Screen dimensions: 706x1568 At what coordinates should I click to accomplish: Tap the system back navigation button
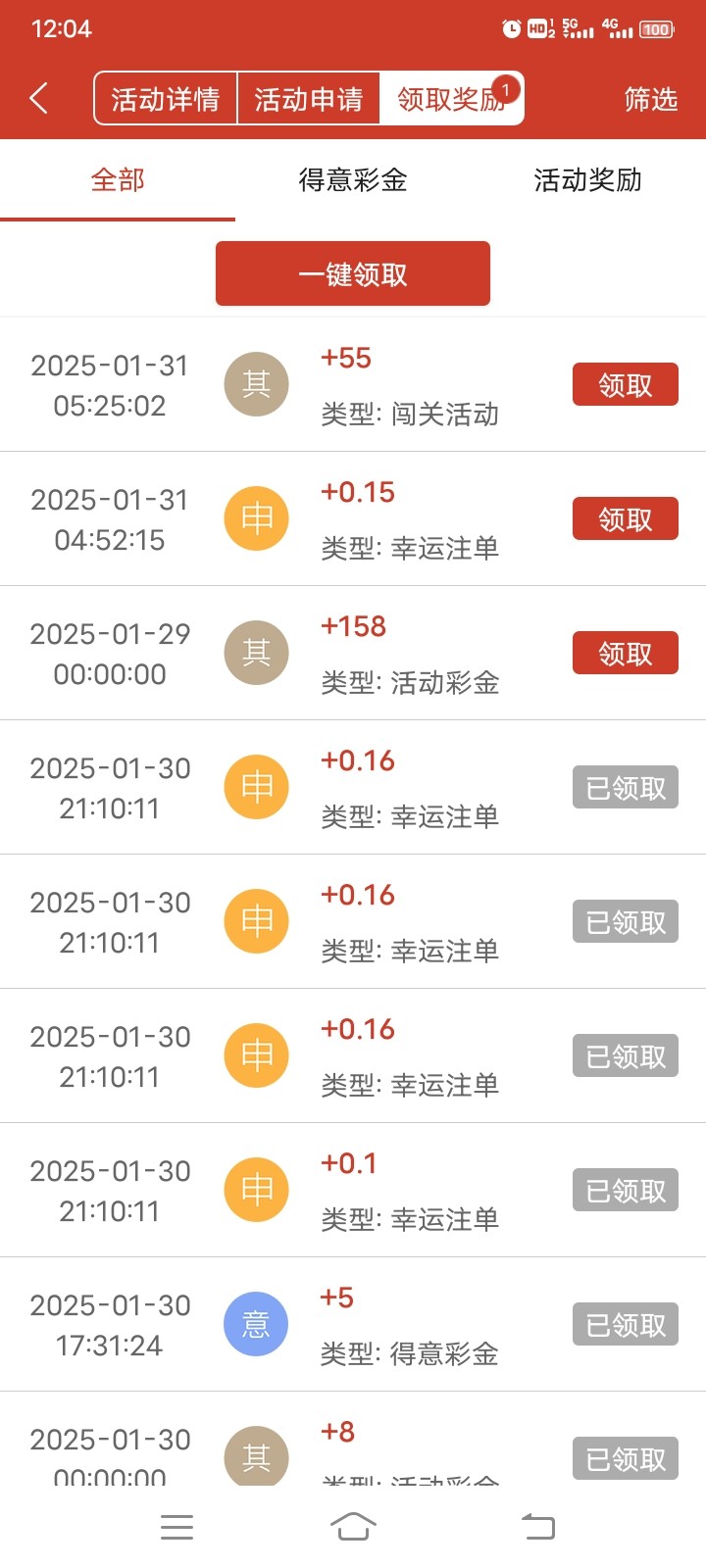537,1526
